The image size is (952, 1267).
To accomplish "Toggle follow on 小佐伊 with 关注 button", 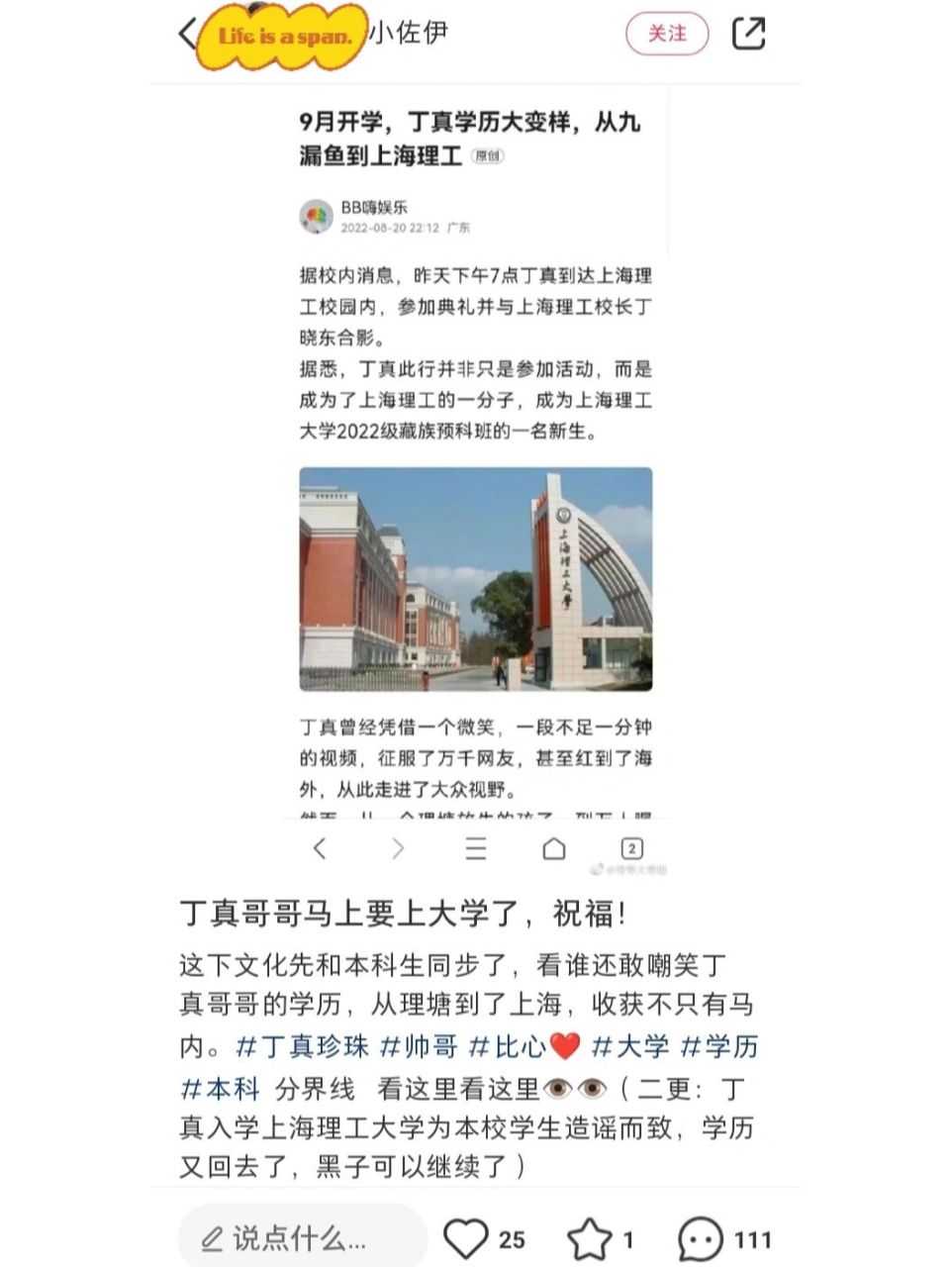I will (668, 33).
